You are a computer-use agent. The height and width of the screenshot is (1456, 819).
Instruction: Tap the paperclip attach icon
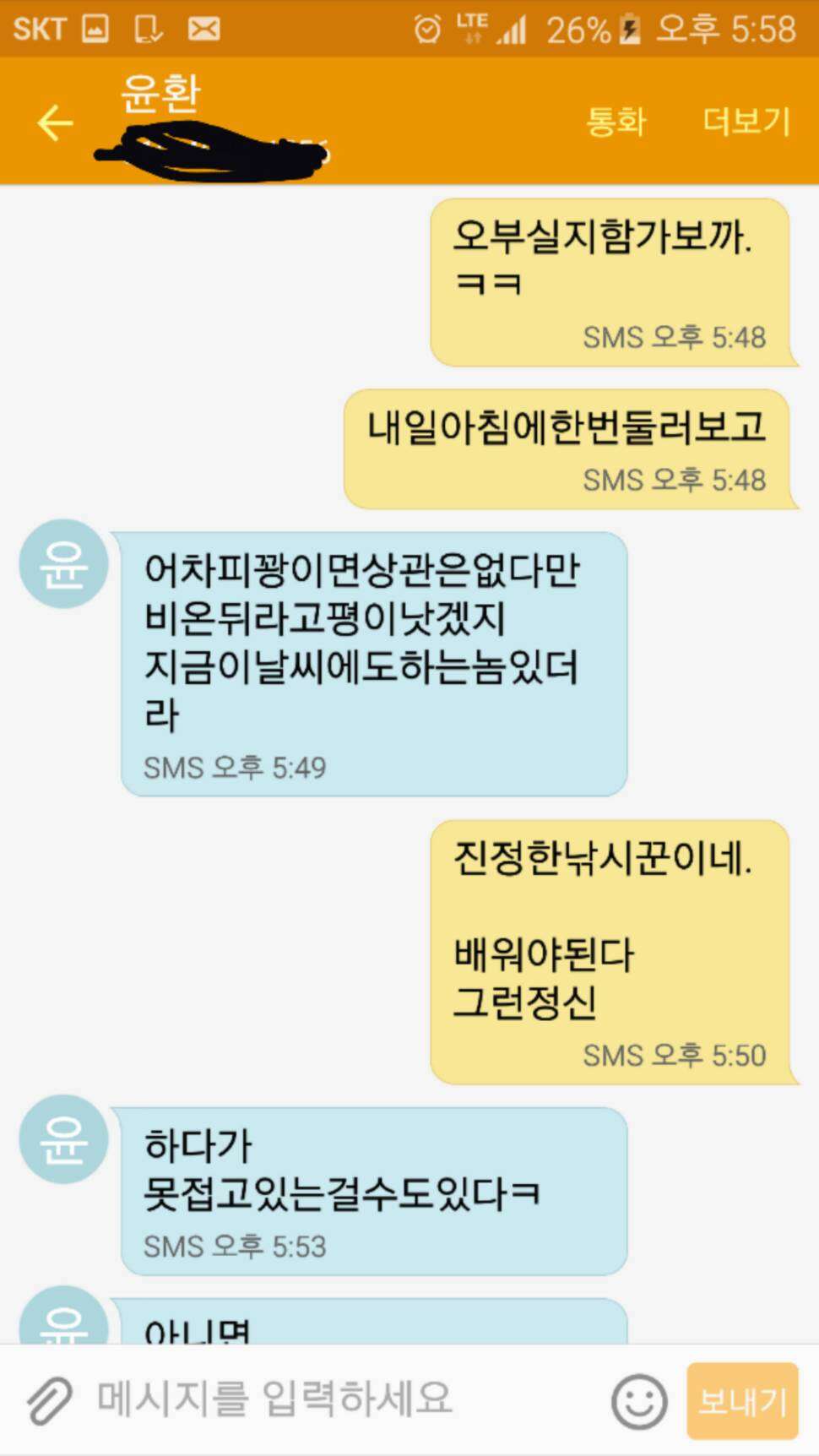click(50, 1399)
